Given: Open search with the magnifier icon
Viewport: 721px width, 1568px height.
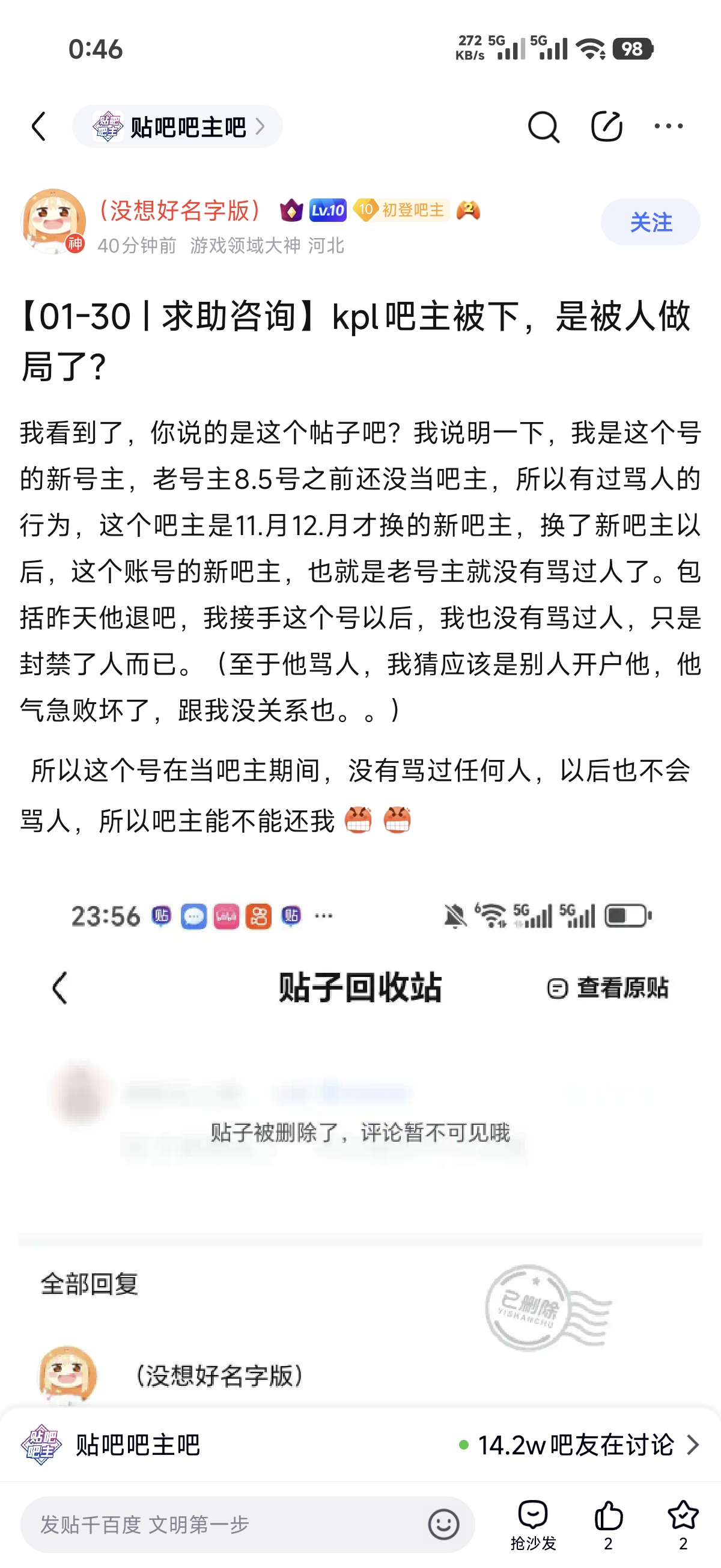Looking at the screenshot, I should coord(543,127).
